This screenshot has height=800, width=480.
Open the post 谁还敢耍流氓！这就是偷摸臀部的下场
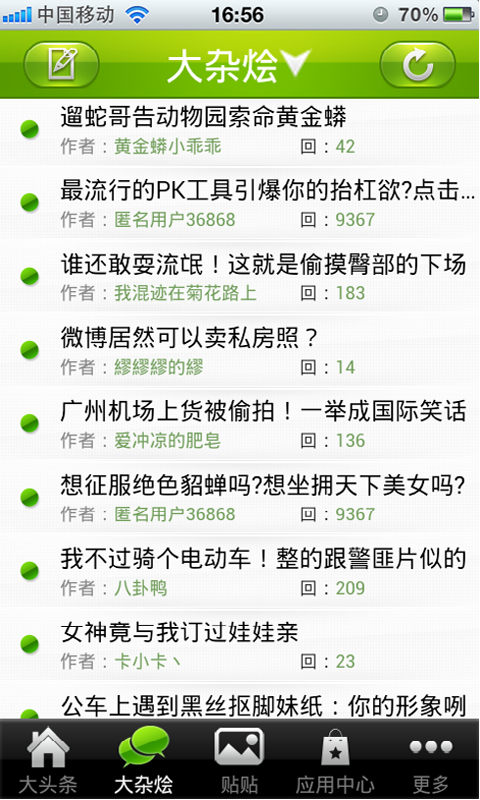[240, 278]
